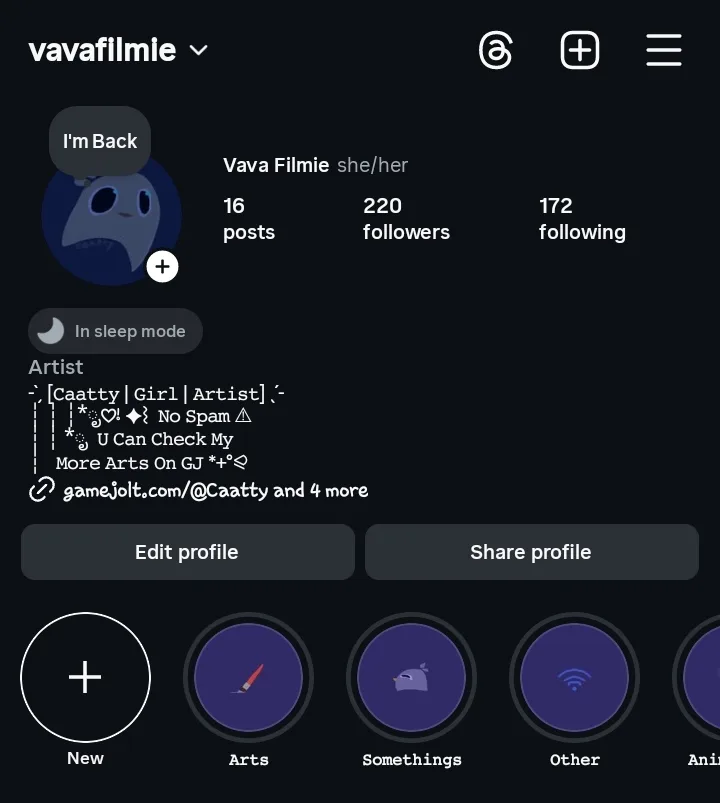This screenshot has height=803, width=720.
Task: Add a New highlight
Action: (85, 677)
